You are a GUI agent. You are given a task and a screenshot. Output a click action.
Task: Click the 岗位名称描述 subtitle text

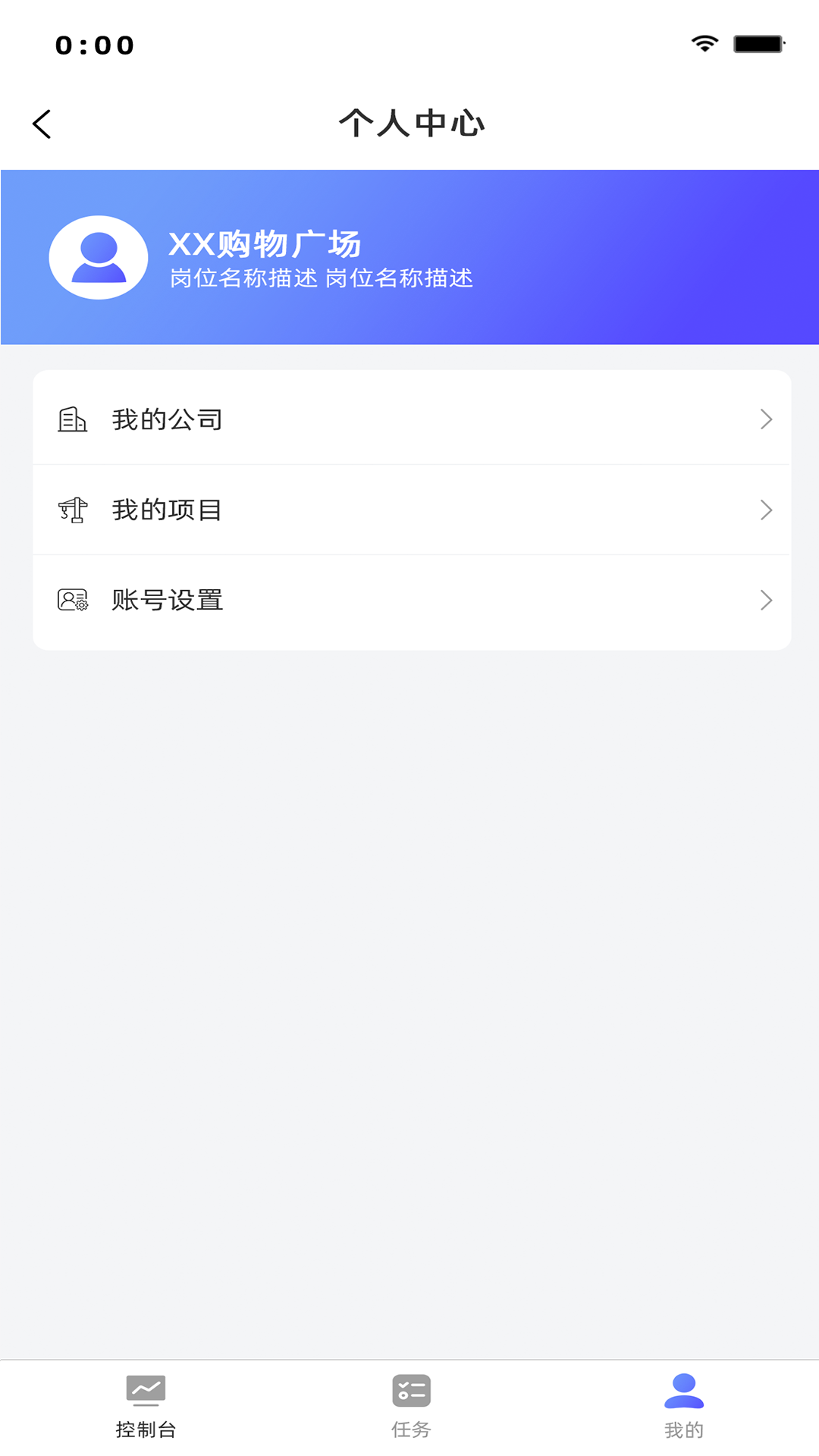tap(322, 279)
